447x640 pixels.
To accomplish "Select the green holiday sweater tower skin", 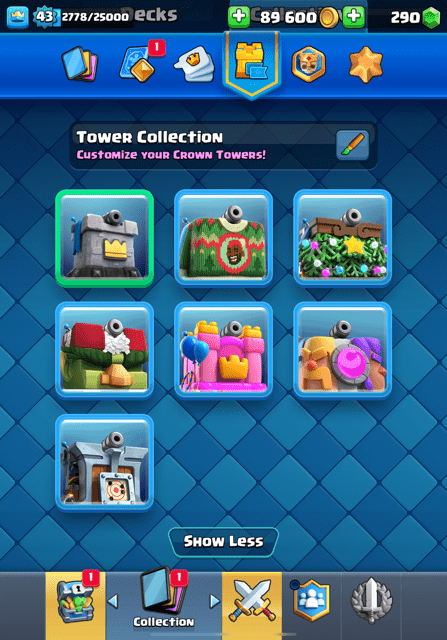I will (x=223, y=238).
